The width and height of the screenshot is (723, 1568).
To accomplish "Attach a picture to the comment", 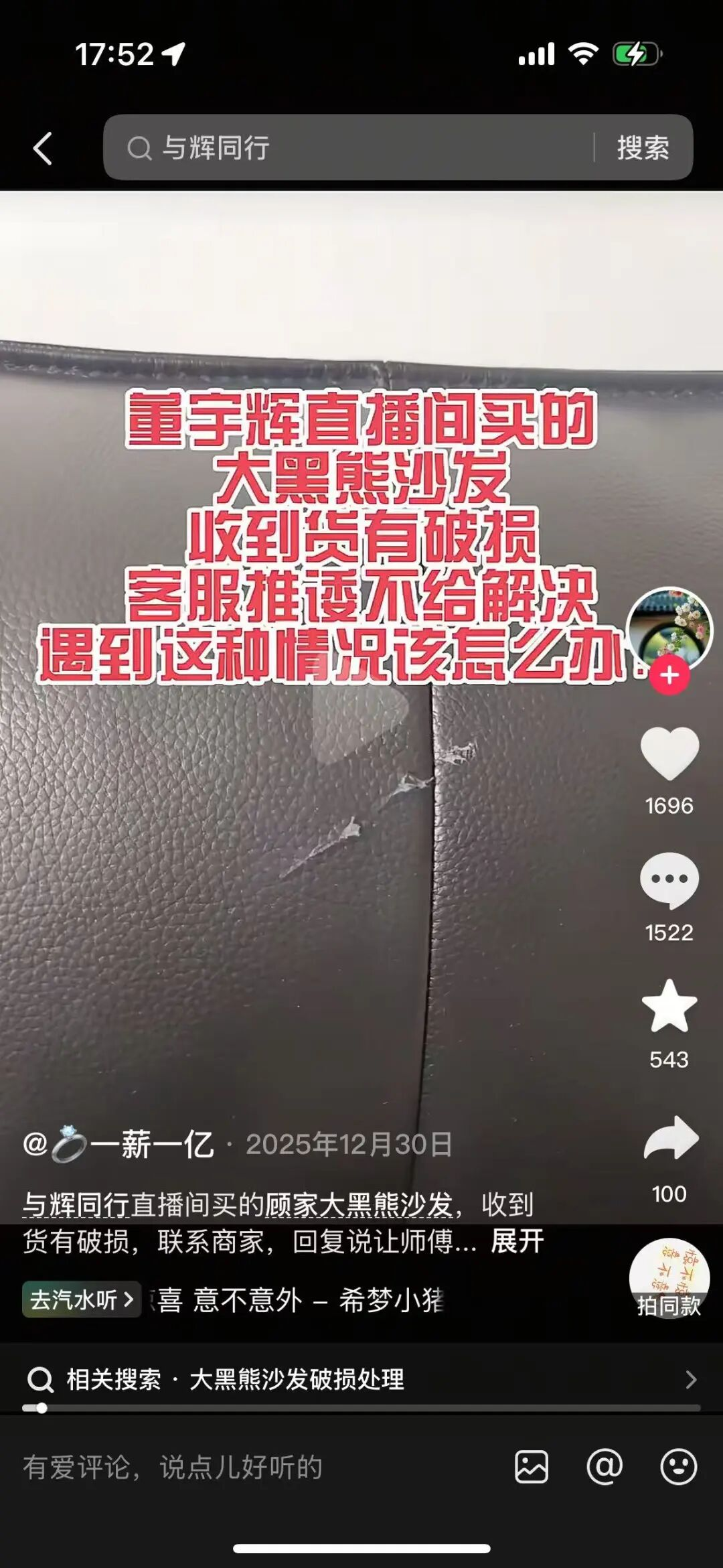I will pyautogui.click(x=532, y=1467).
